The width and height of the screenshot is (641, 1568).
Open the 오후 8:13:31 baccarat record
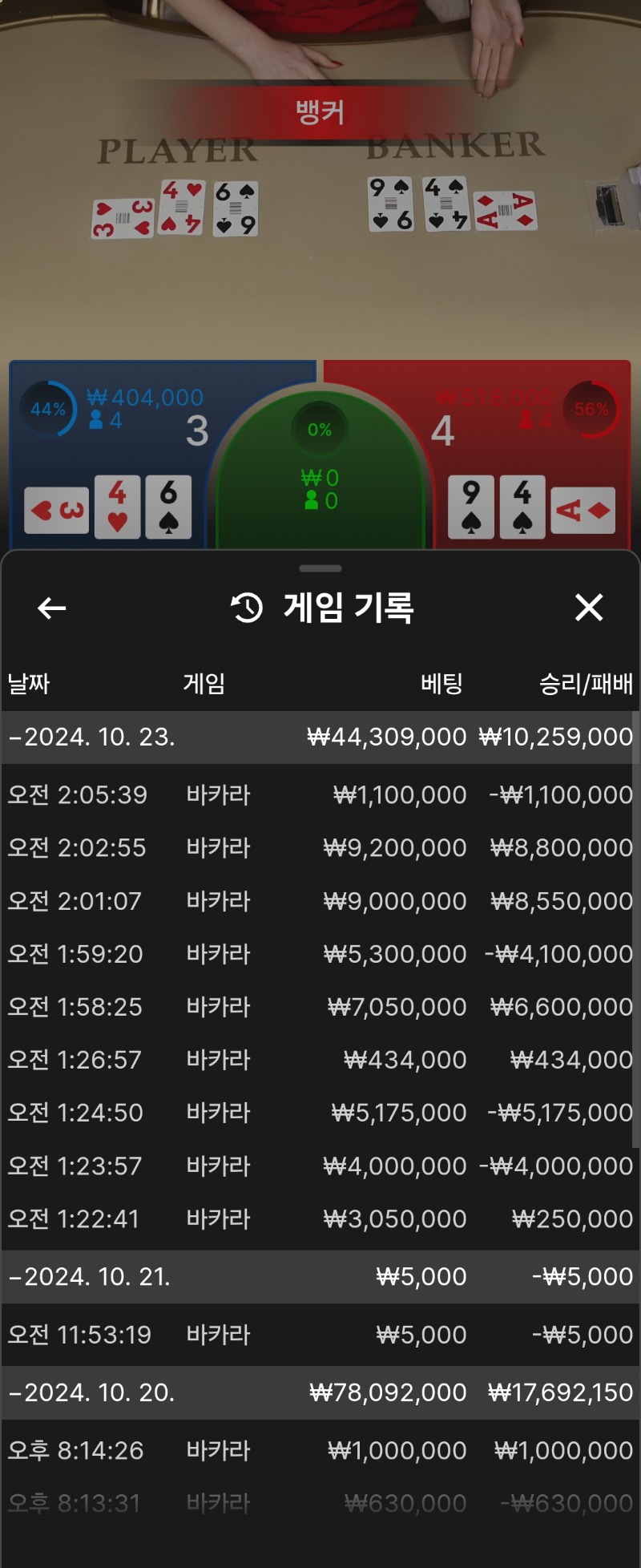320,1503
